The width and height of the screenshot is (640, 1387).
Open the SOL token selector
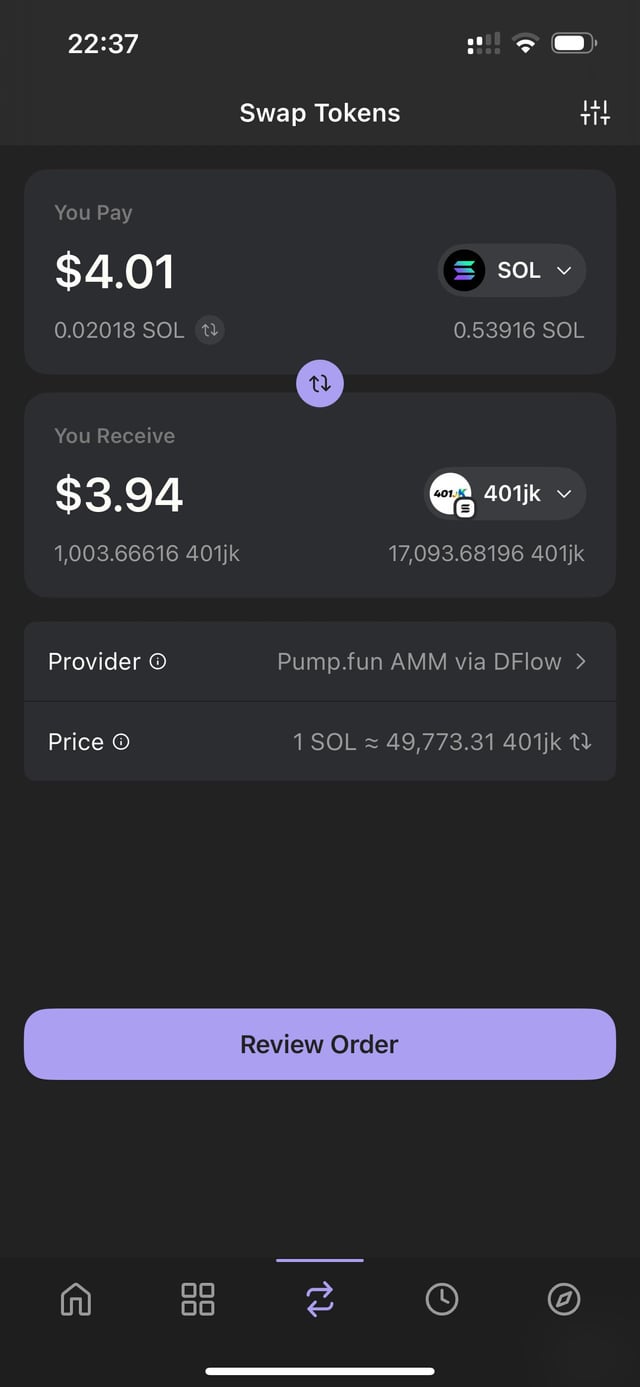pos(512,270)
